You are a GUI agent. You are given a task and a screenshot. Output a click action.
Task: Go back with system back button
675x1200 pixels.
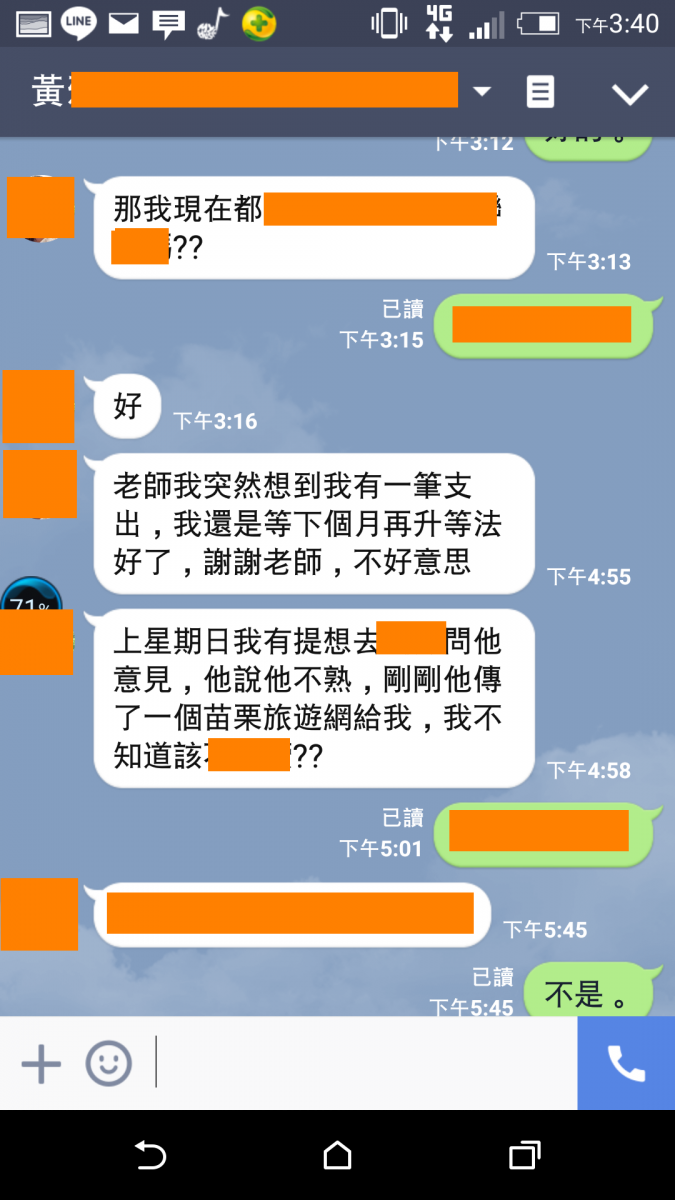(150, 1156)
